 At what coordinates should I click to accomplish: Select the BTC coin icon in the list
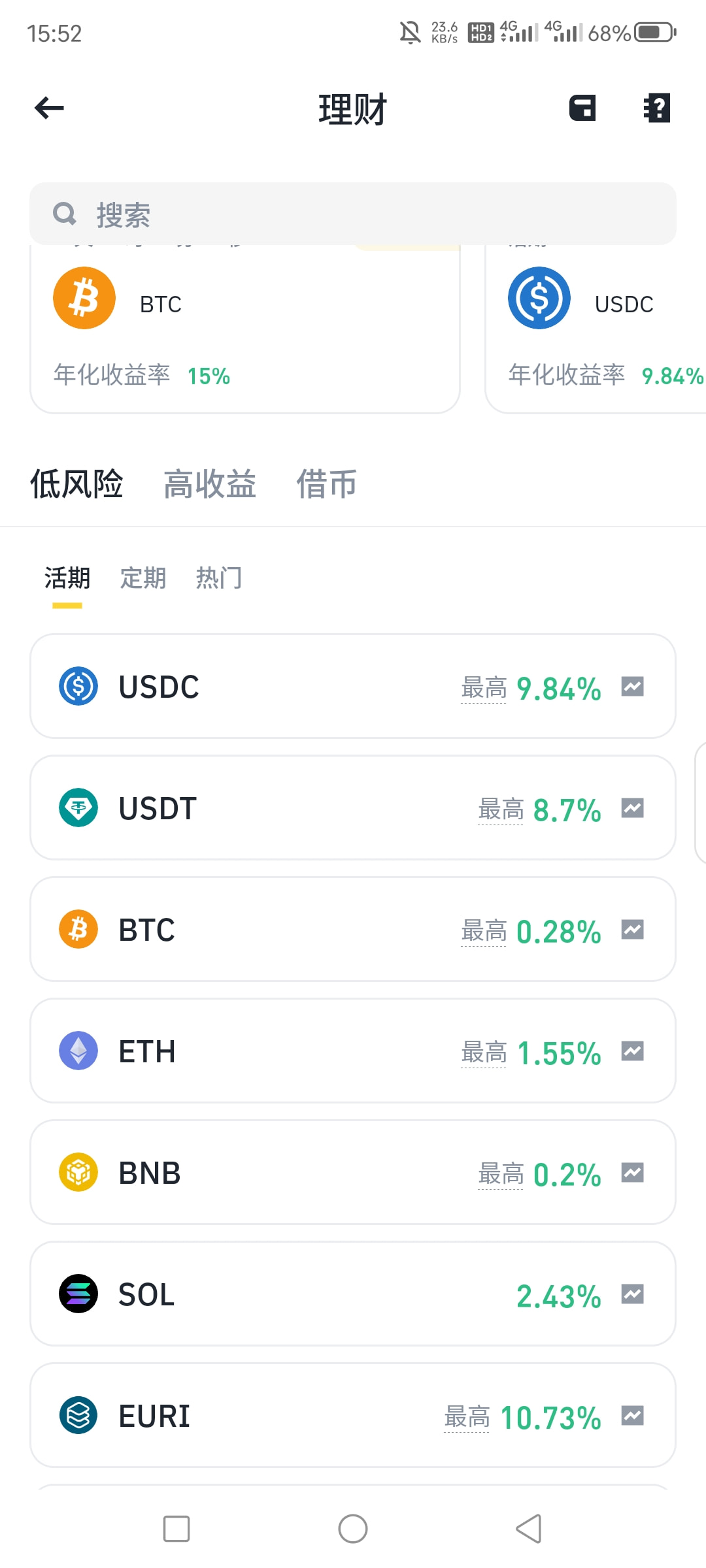click(x=77, y=929)
